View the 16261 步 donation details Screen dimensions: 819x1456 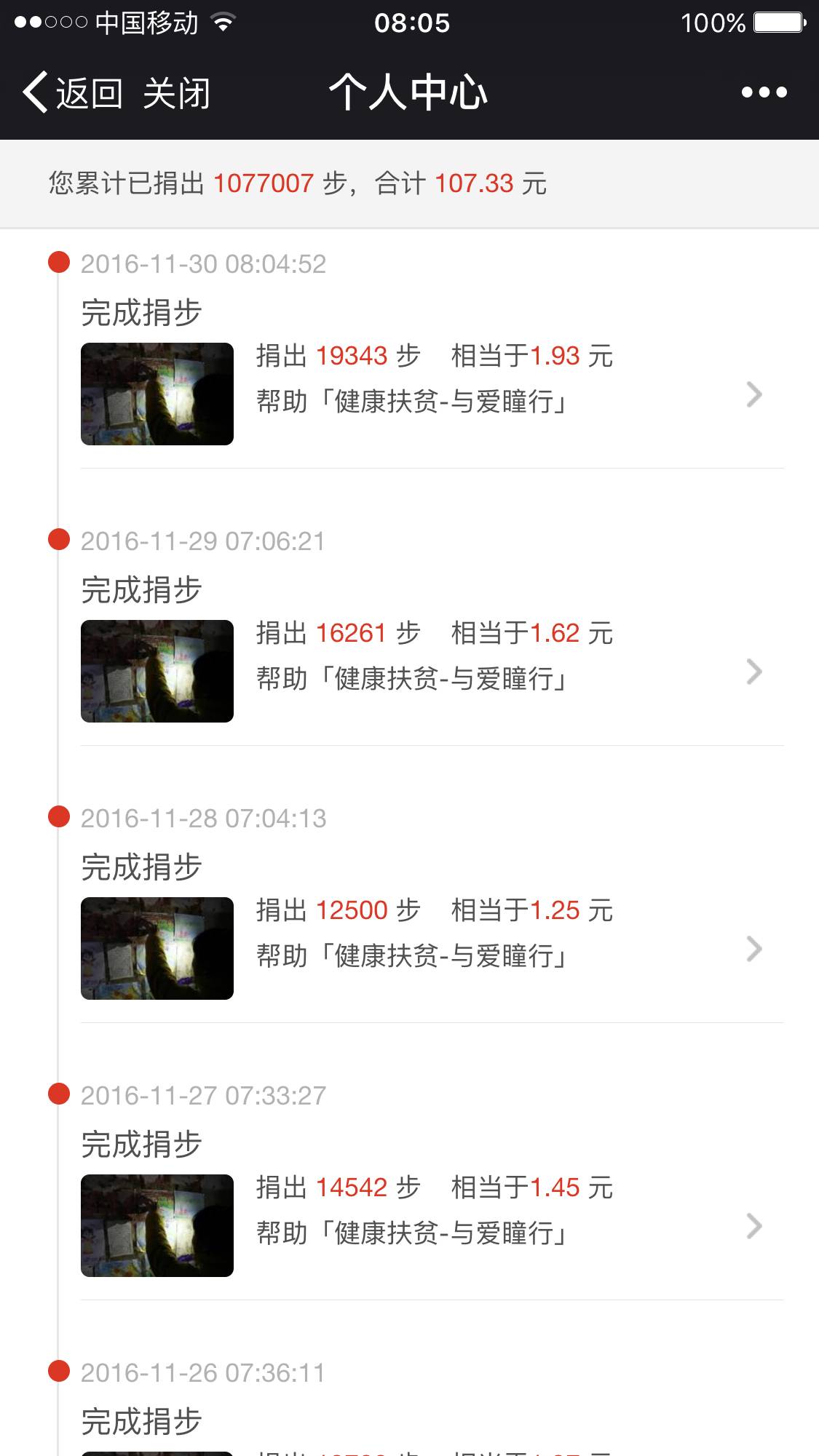tap(434, 656)
